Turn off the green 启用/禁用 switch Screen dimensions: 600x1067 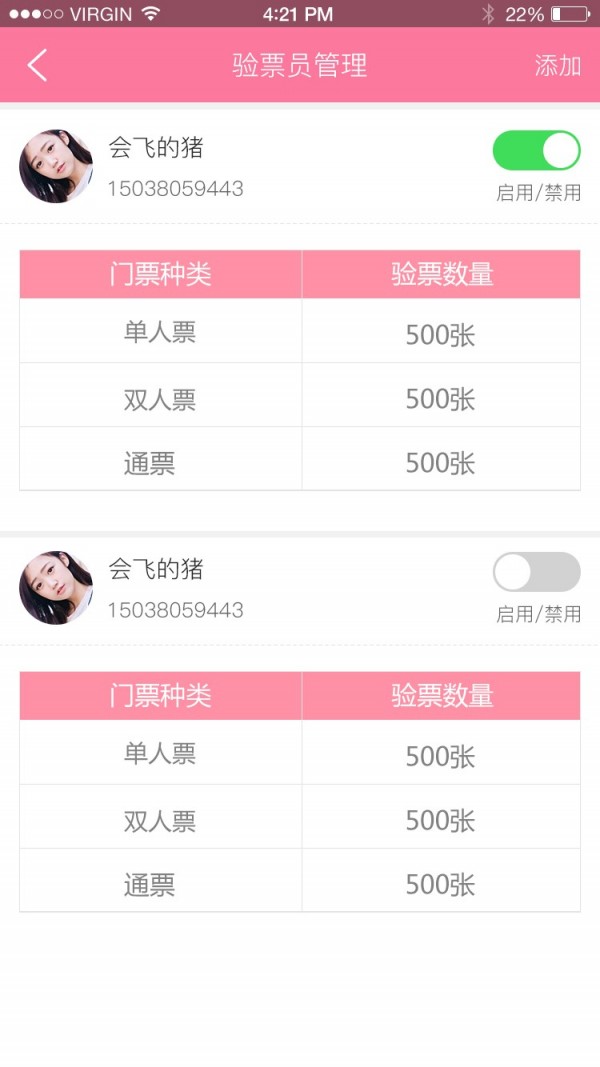coord(536,151)
